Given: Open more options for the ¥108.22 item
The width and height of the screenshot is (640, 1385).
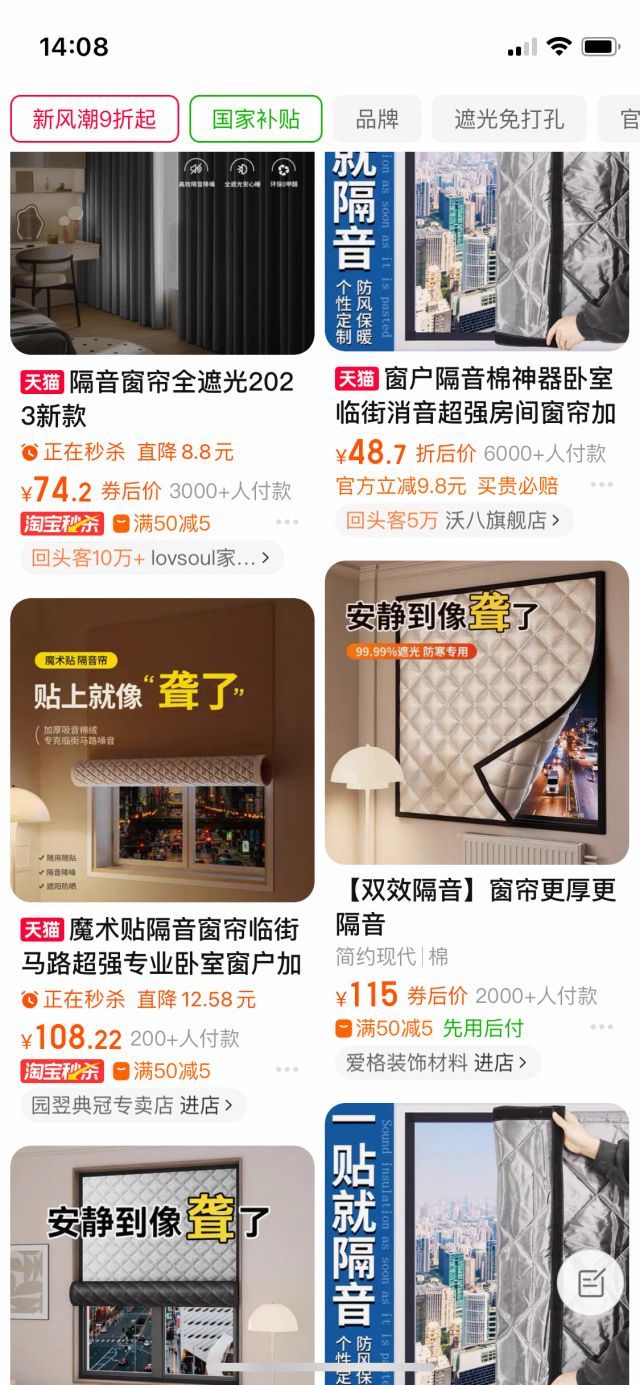Looking at the screenshot, I should [287, 1070].
